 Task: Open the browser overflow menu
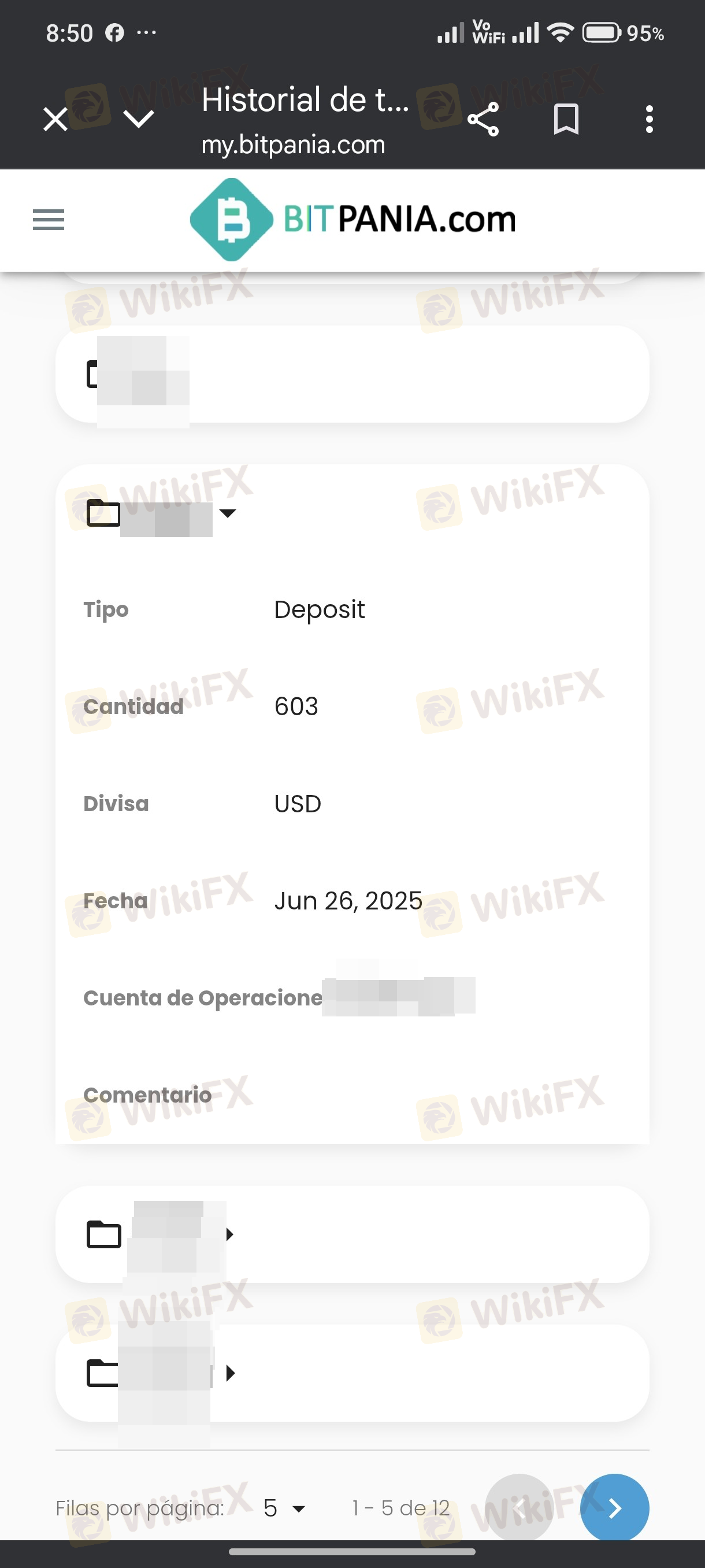point(649,119)
